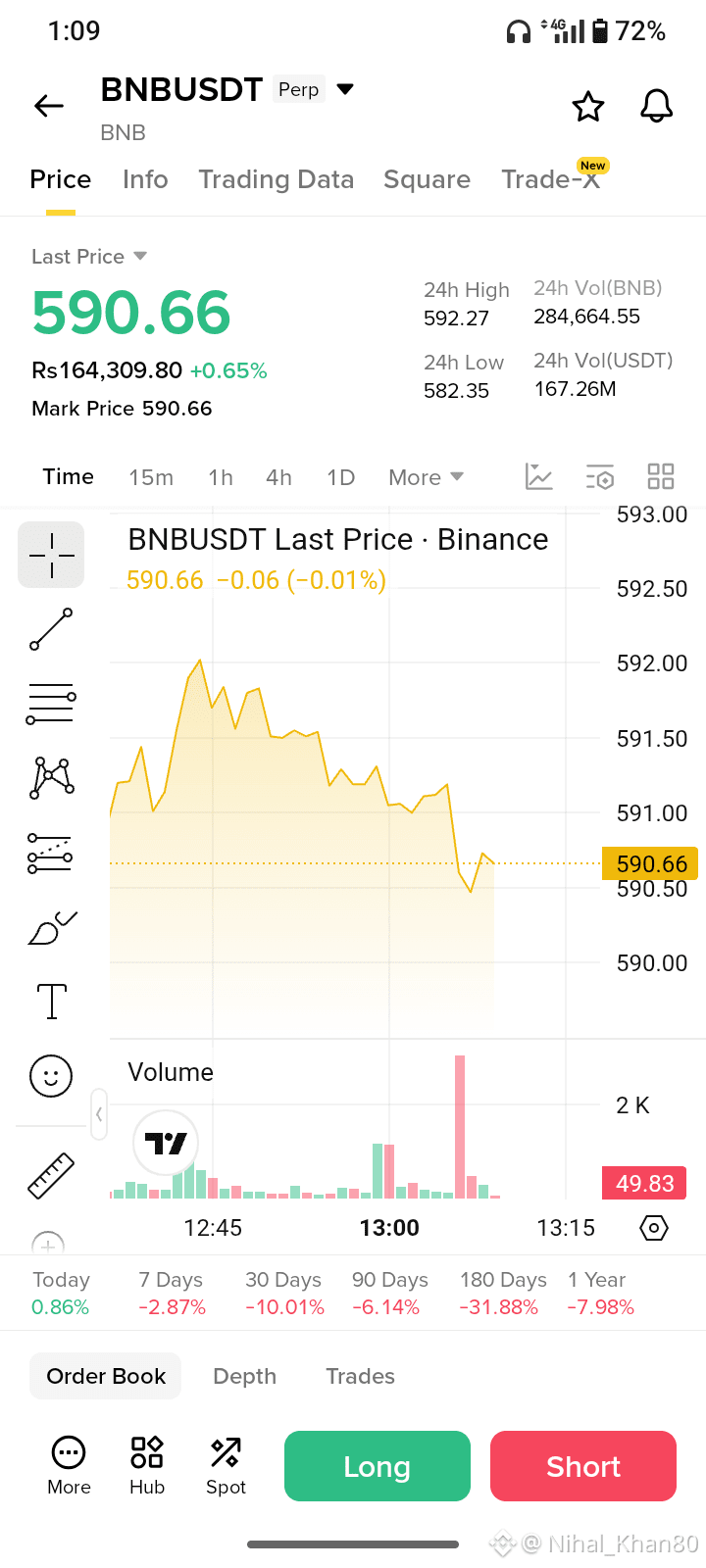Switch to the Square tab
706x1568 pixels.
click(x=427, y=179)
